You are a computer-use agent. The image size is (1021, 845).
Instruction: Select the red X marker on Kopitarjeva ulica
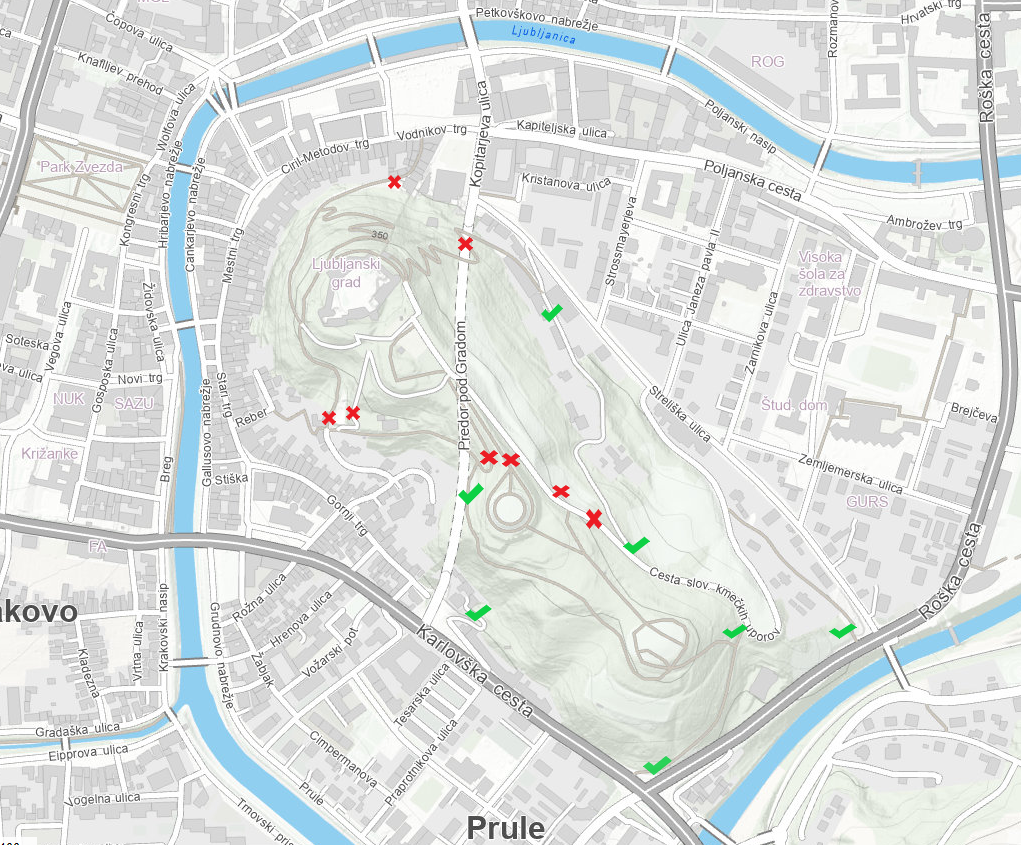tap(465, 244)
